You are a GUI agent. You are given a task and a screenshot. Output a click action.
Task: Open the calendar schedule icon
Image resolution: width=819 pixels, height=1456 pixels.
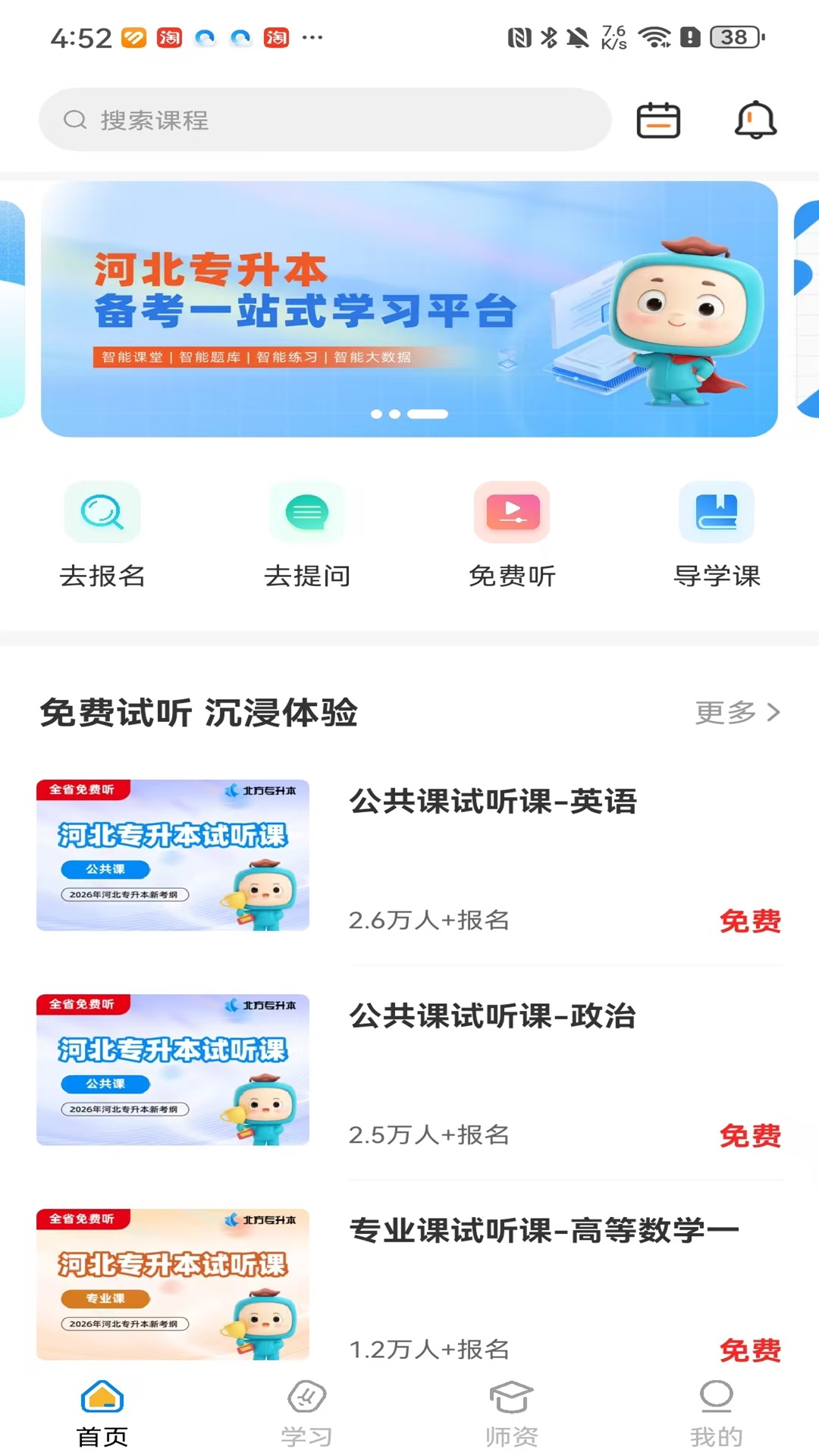657,119
